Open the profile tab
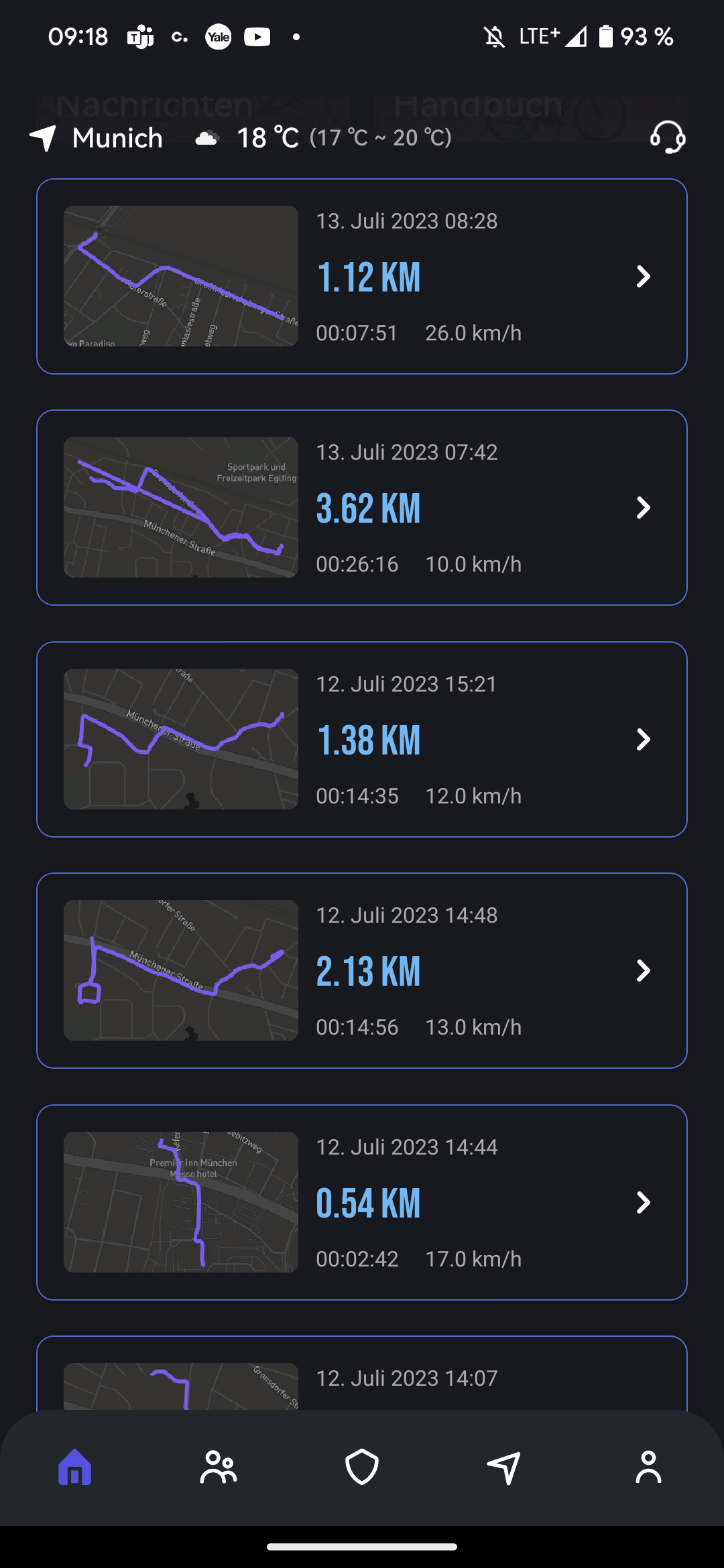The height and width of the screenshot is (1568, 724). click(x=648, y=1467)
